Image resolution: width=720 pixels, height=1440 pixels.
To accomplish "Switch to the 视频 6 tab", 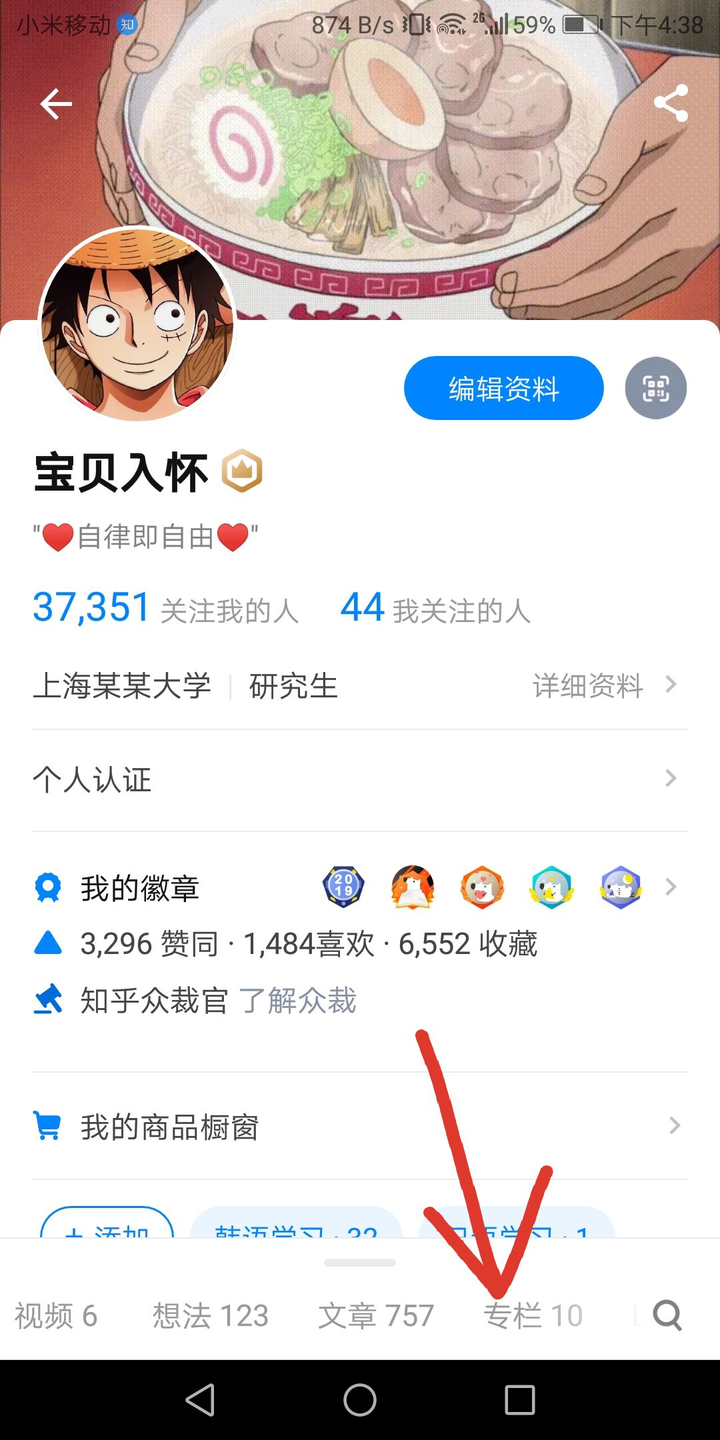I will (x=56, y=1315).
